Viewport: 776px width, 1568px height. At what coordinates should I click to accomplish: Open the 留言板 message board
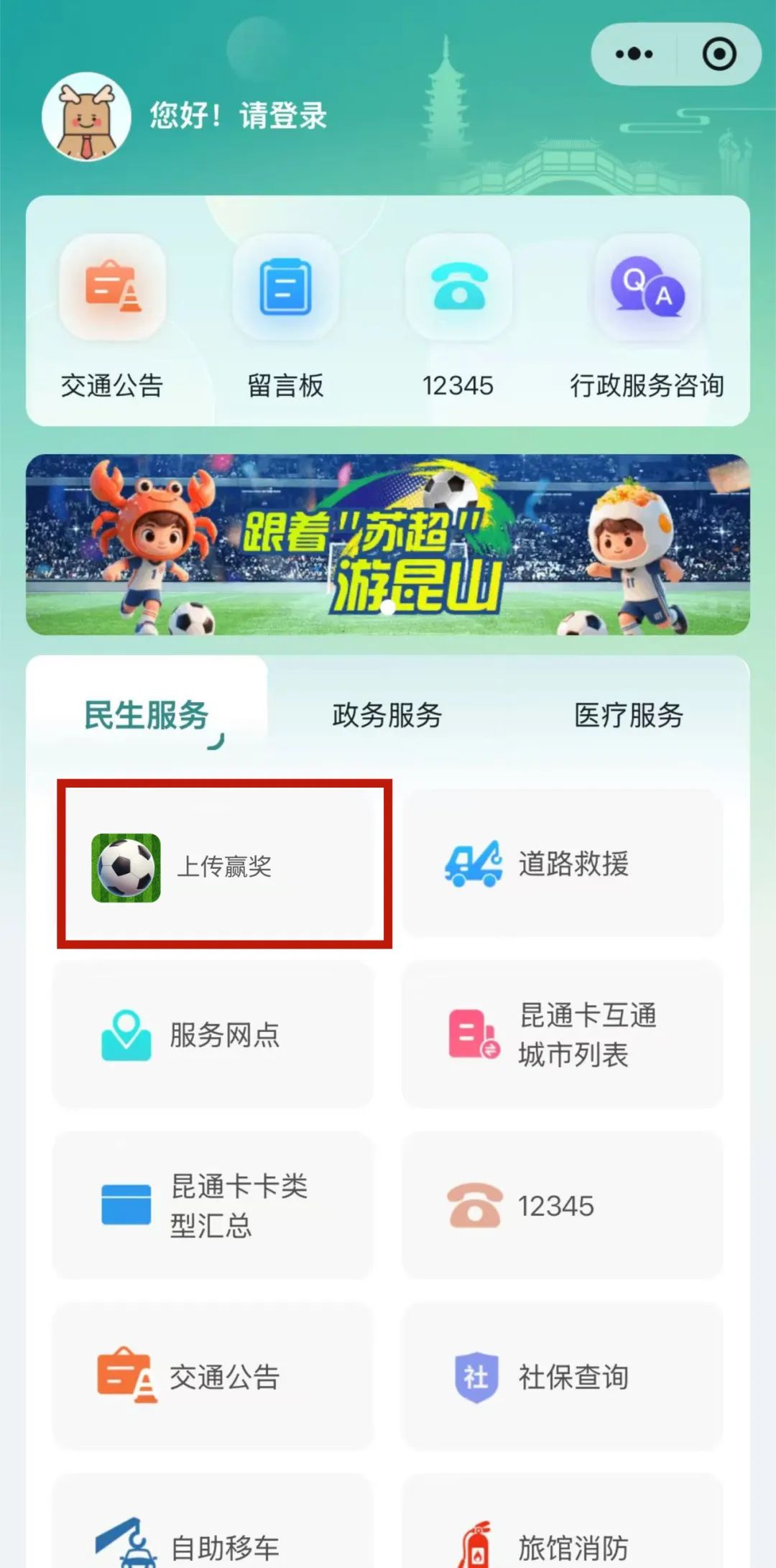(x=285, y=316)
